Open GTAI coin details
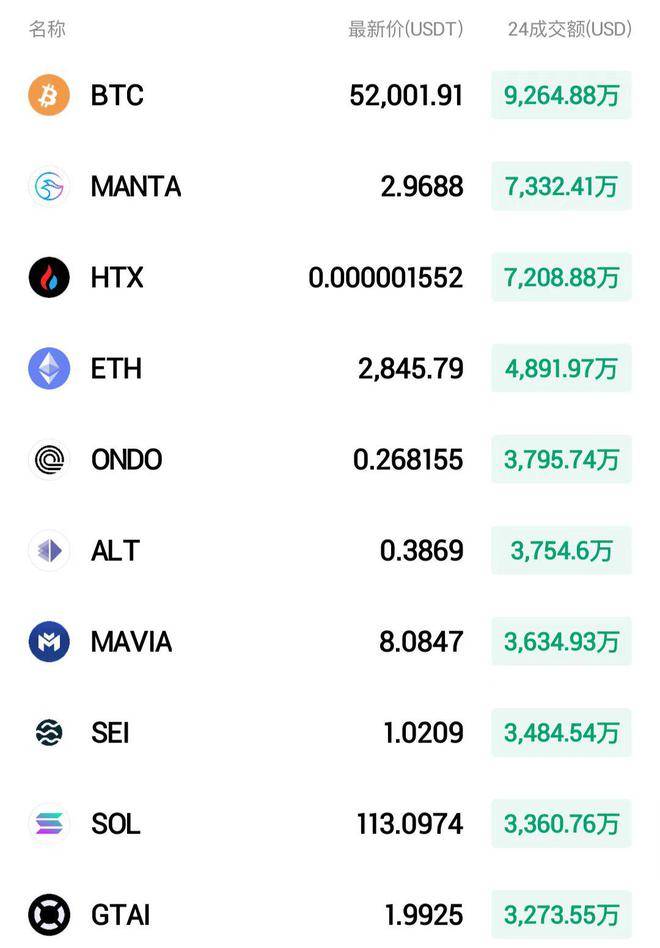660x948 pixels. (120, 915)
